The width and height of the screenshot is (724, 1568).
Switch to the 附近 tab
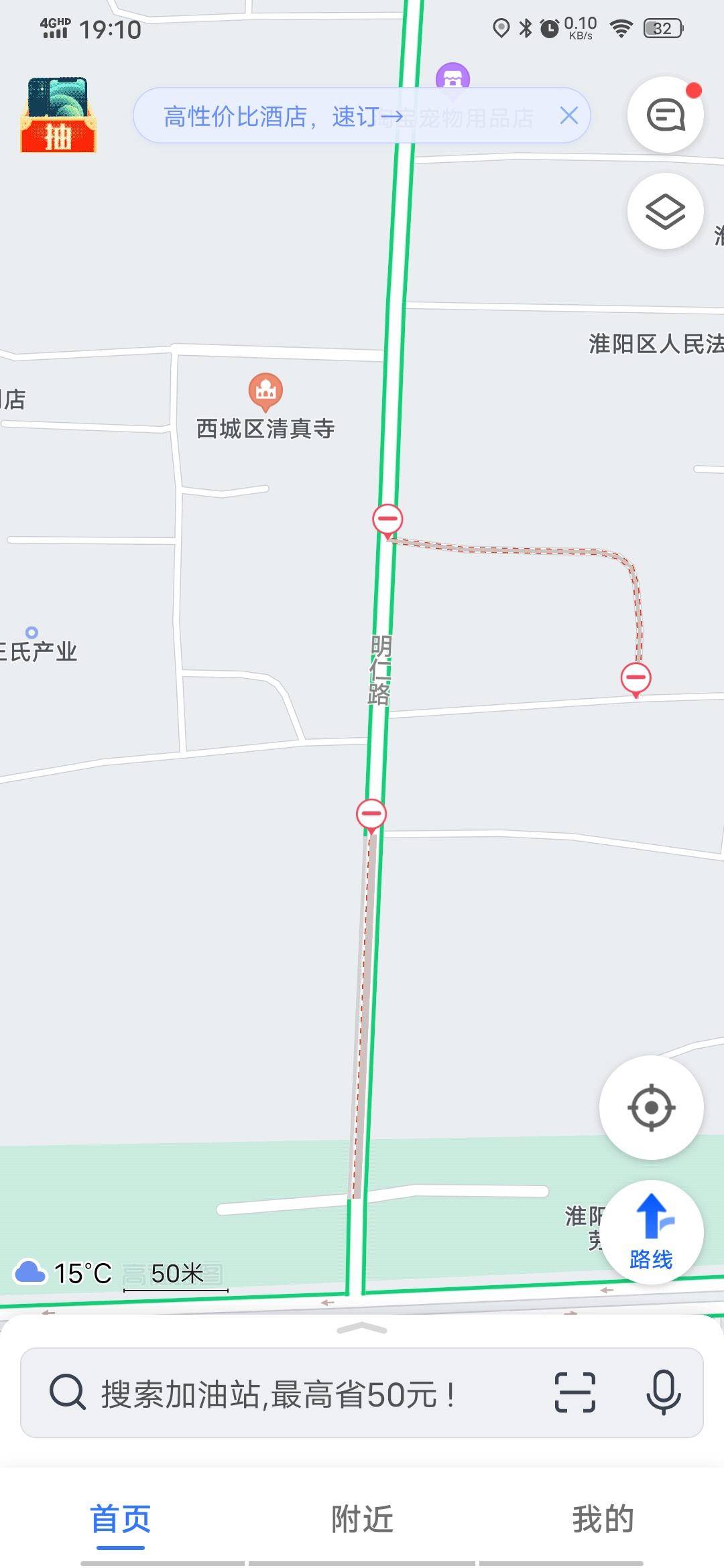pyautogui.click(x=362, y=1519)
